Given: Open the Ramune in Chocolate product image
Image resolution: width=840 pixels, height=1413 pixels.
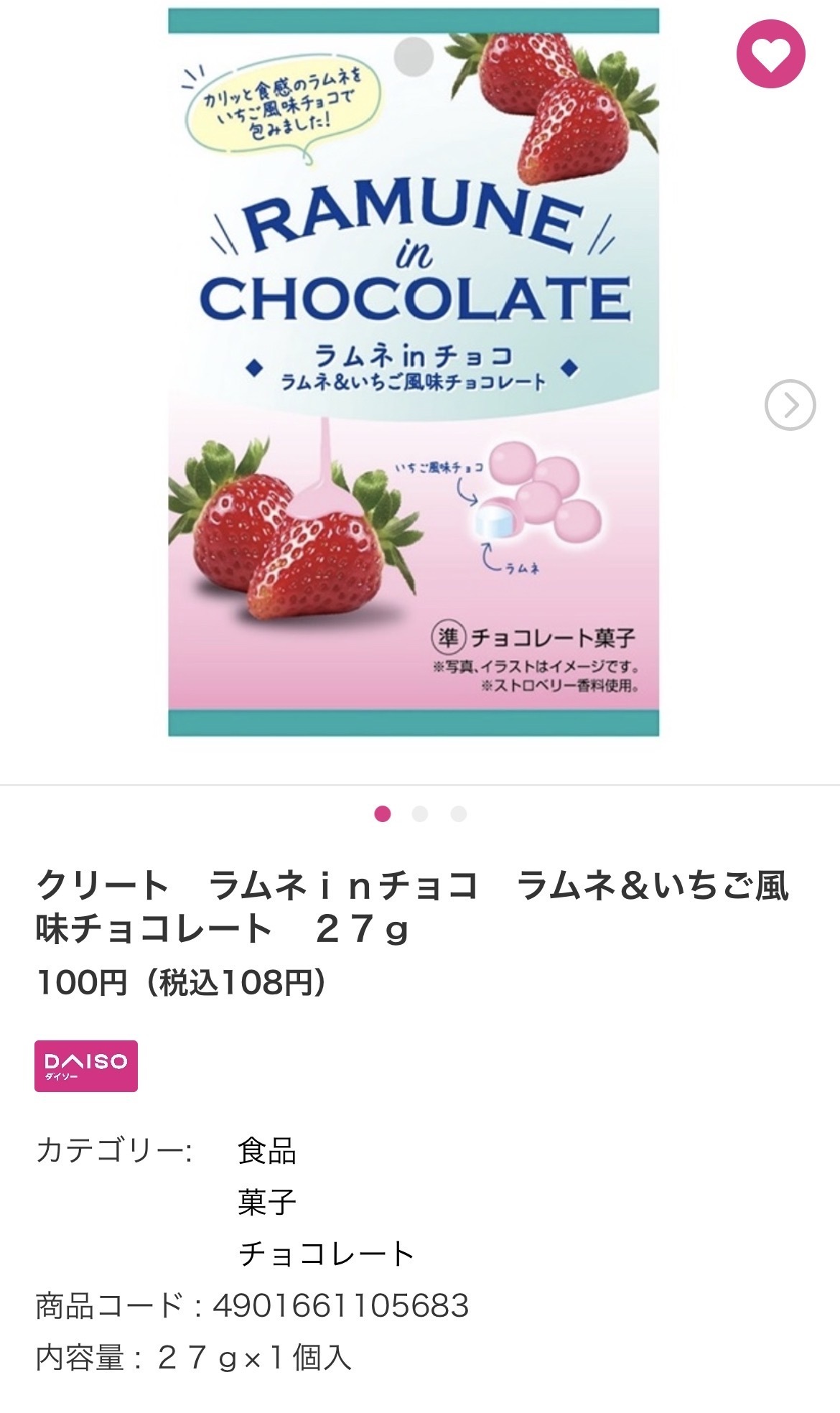Looking at the screenshot, I should (x=414, y=372).
